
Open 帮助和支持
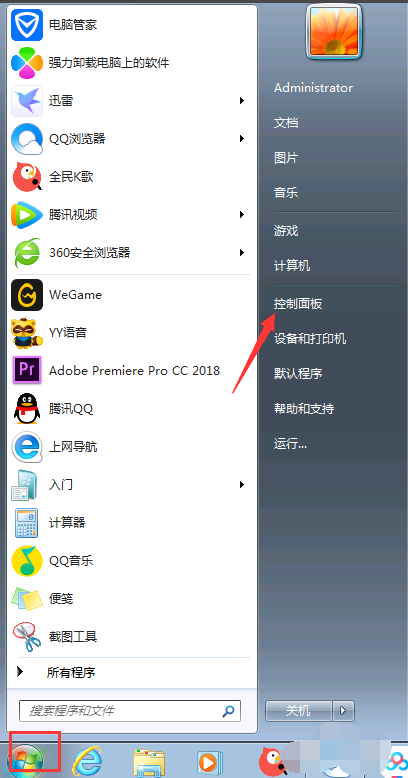click(304, 409)
